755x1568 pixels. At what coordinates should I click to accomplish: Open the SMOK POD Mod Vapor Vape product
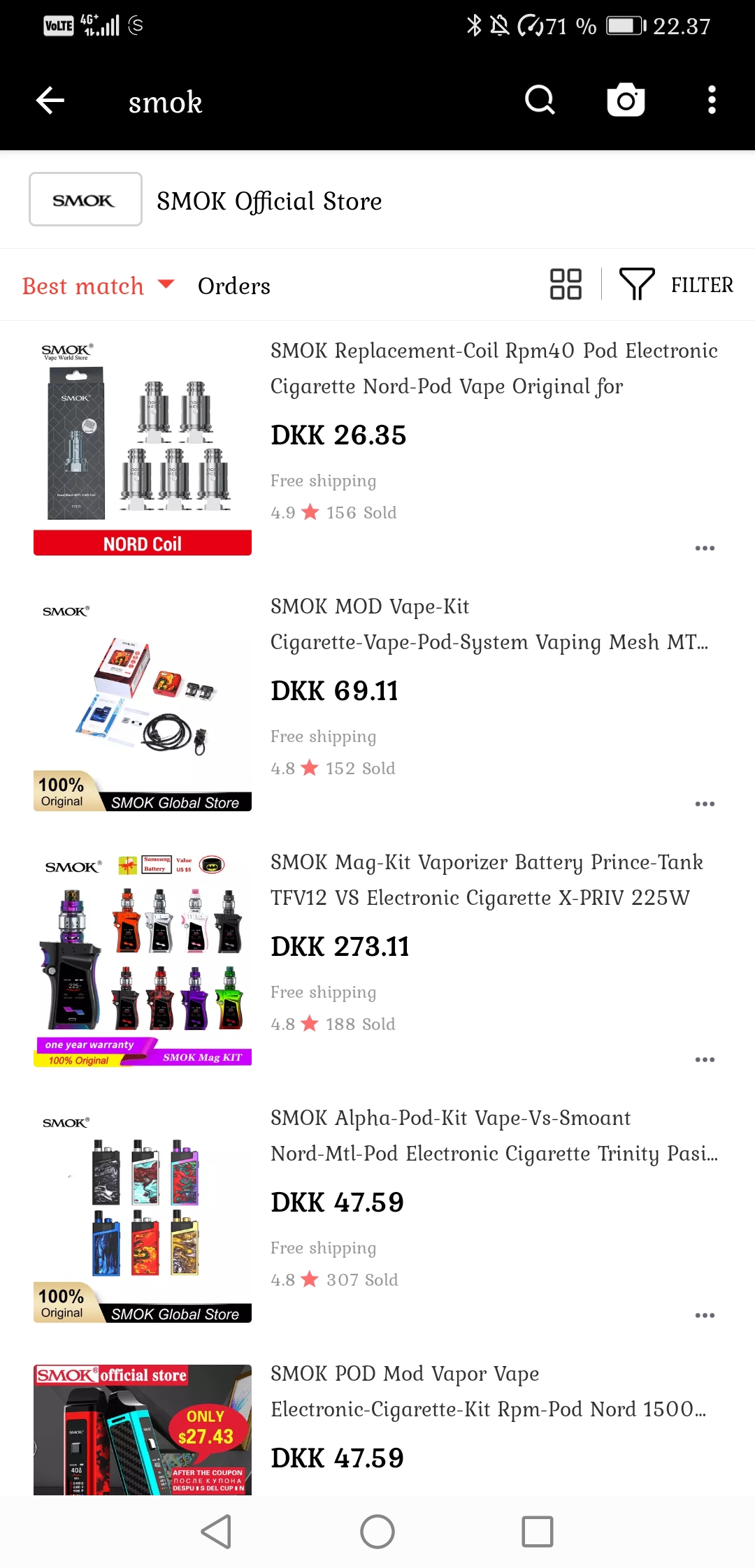[x=488, y=1391]
